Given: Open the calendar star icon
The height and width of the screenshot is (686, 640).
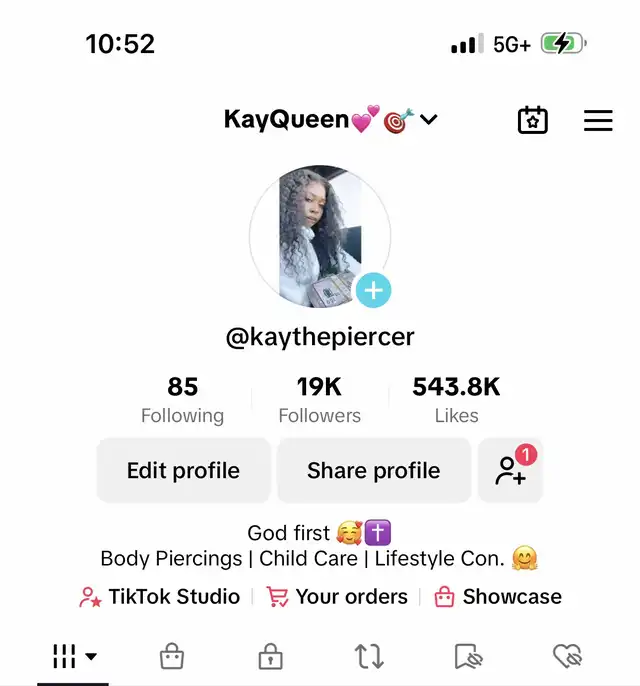Looking at the screenshot, I should [532, 120].
